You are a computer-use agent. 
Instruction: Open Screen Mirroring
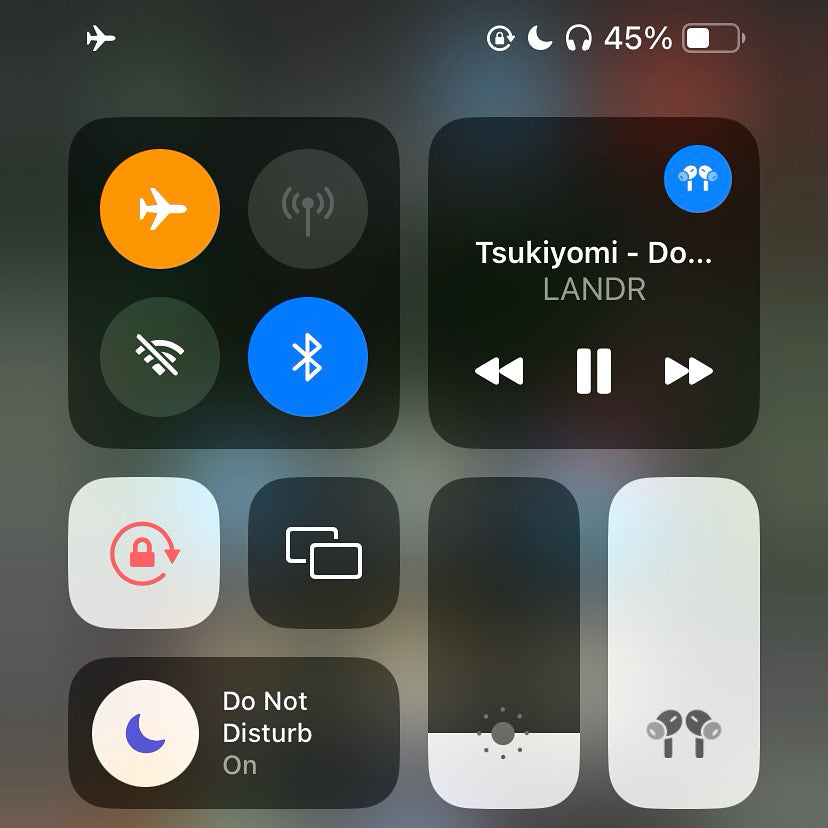[324, 553]
